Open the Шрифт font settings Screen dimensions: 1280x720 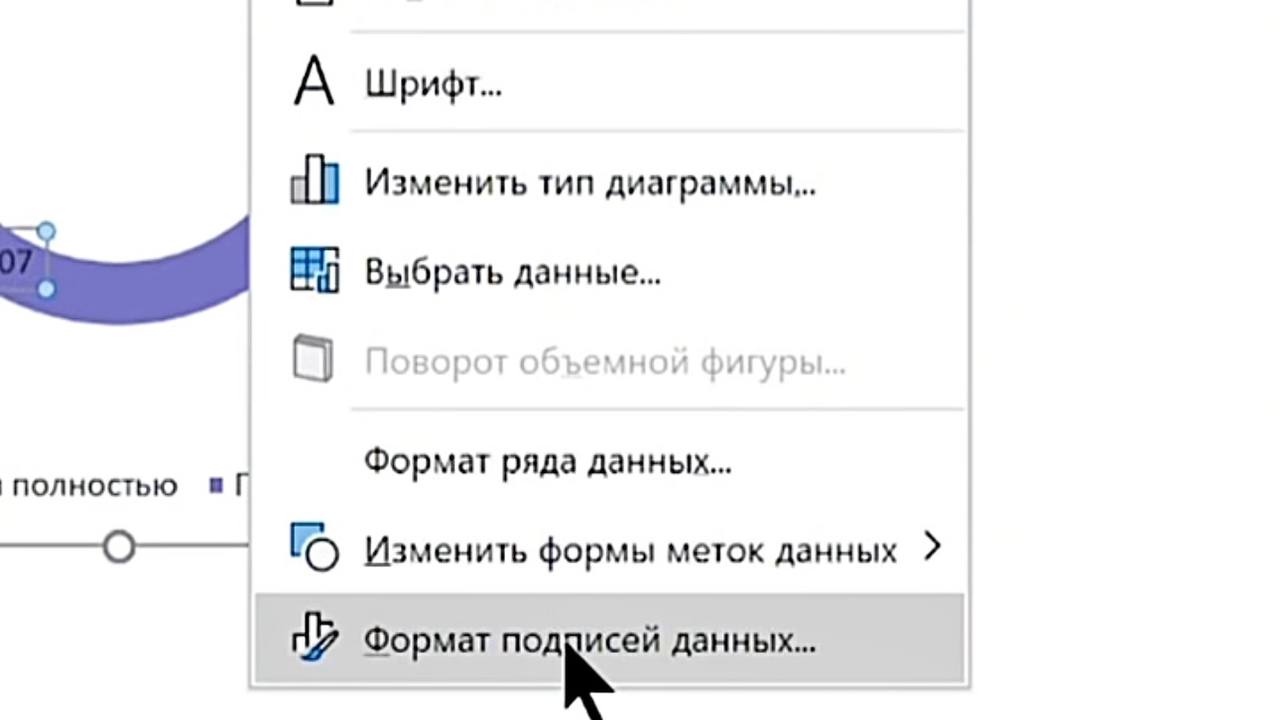[x=432, y=84]
